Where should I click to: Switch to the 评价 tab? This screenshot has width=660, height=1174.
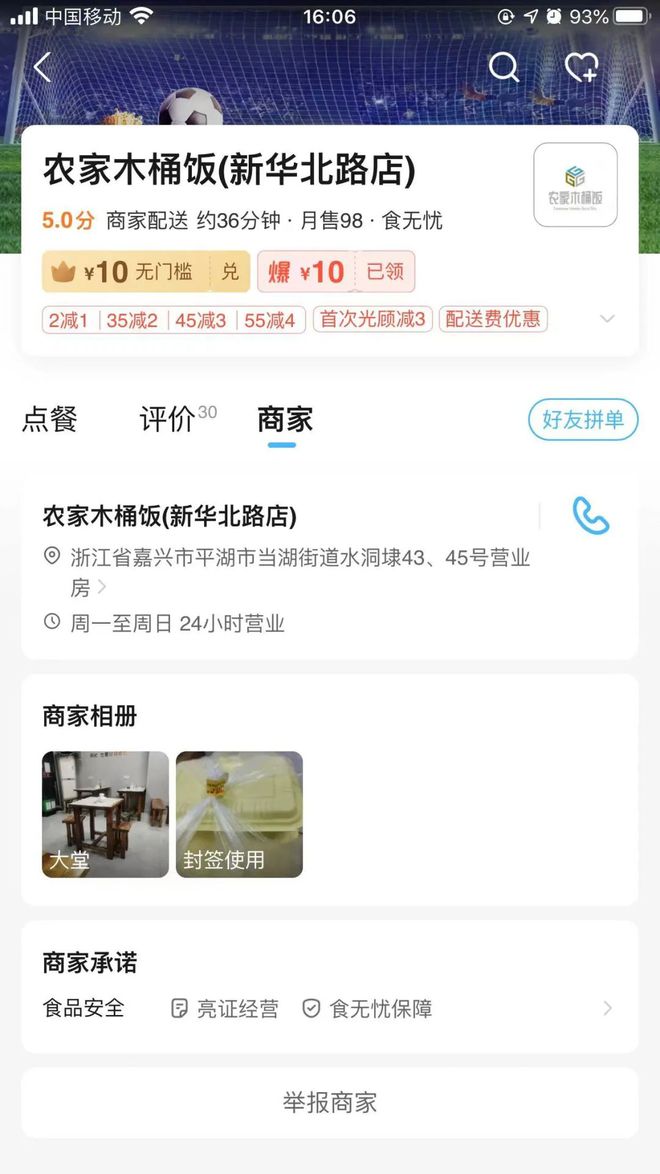[170, 420]
